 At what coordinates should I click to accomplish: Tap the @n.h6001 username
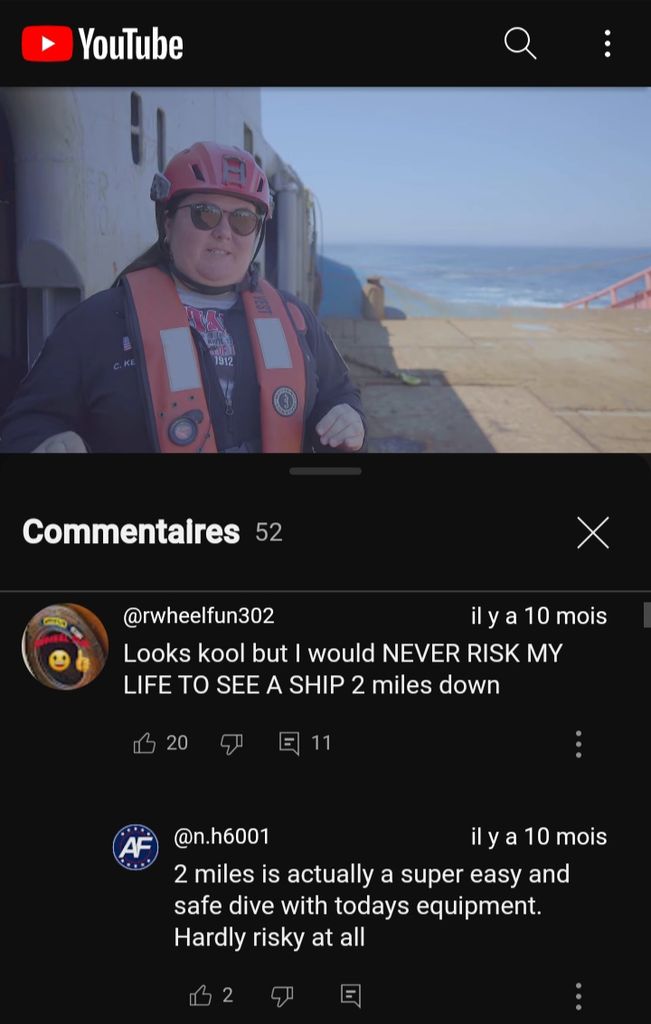tap(221, 836)
